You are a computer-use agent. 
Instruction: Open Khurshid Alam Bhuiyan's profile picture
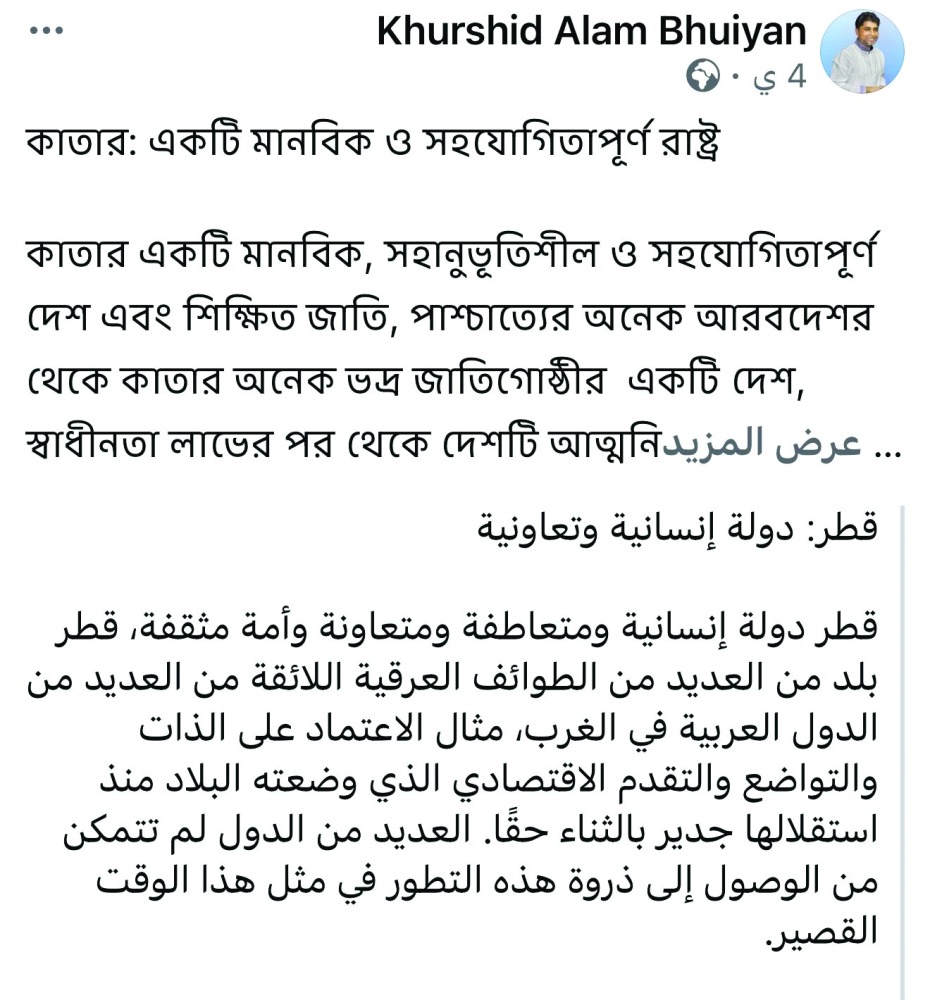coord(862,52)
